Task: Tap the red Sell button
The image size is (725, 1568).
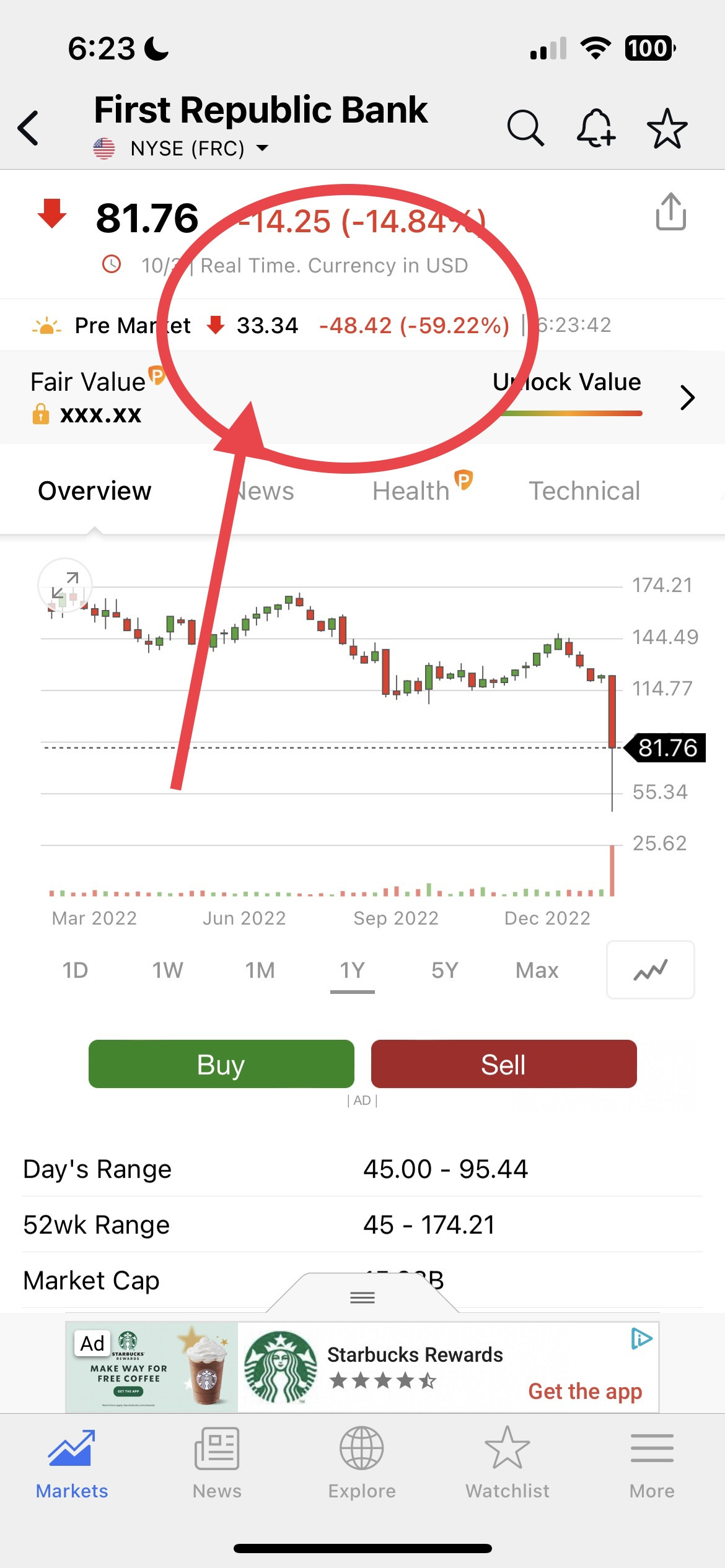Action: [x=503, y=1065]
